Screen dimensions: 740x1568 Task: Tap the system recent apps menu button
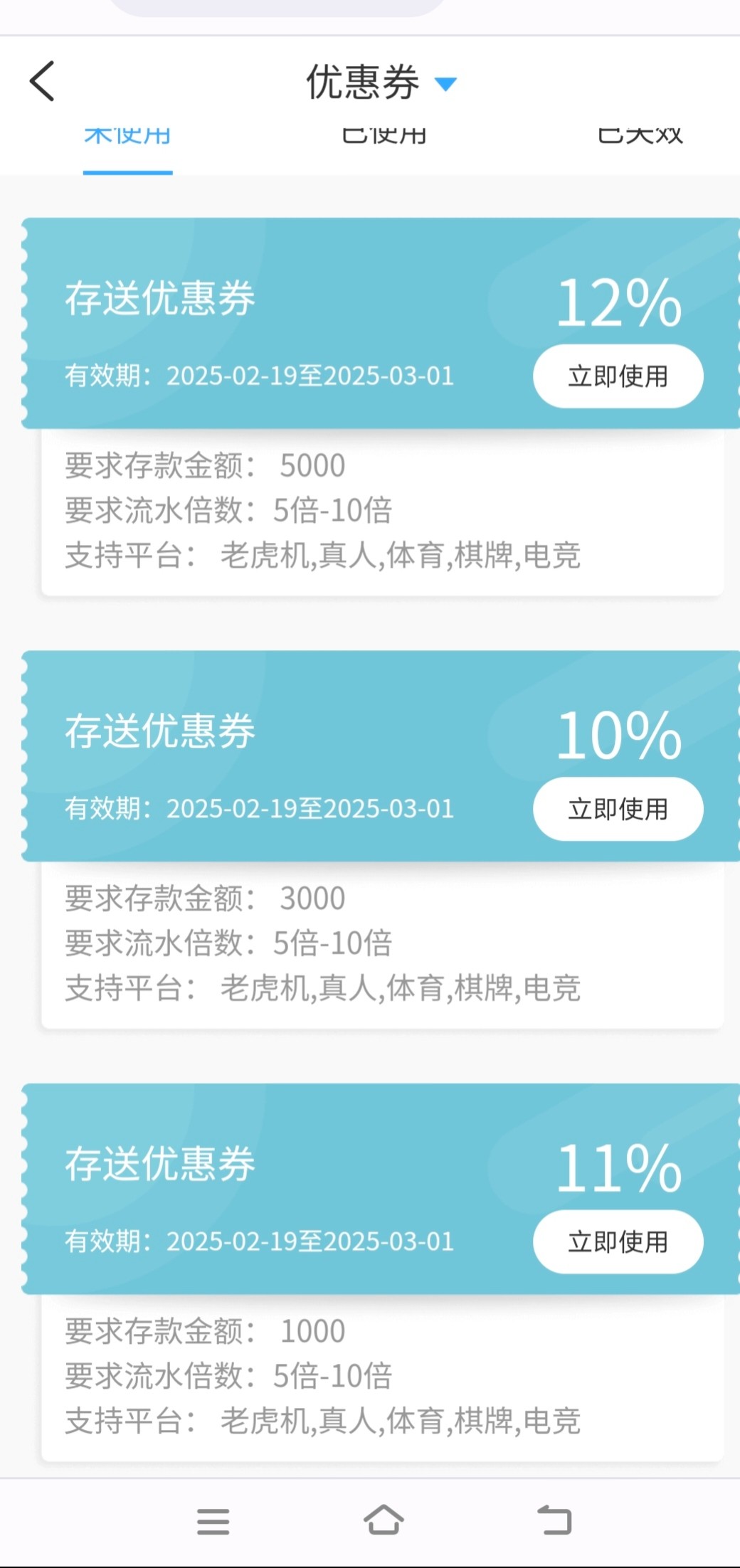tap(213, 1522)
